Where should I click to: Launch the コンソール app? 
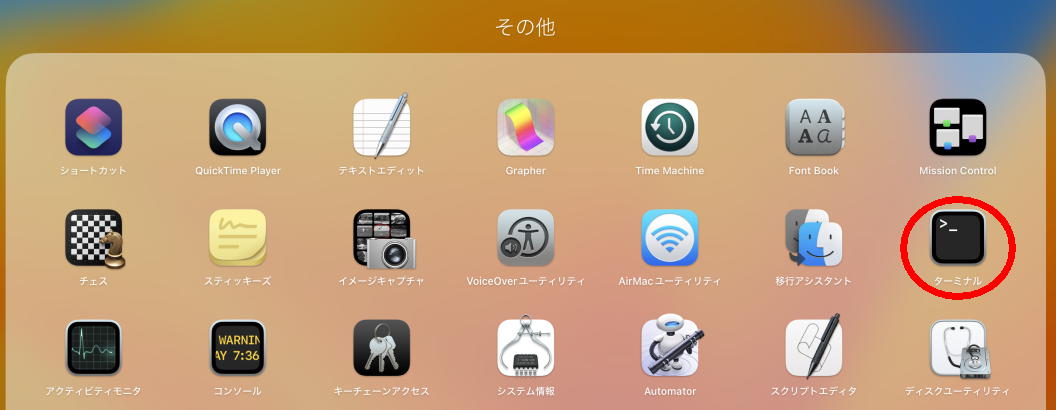click(238, 348)
